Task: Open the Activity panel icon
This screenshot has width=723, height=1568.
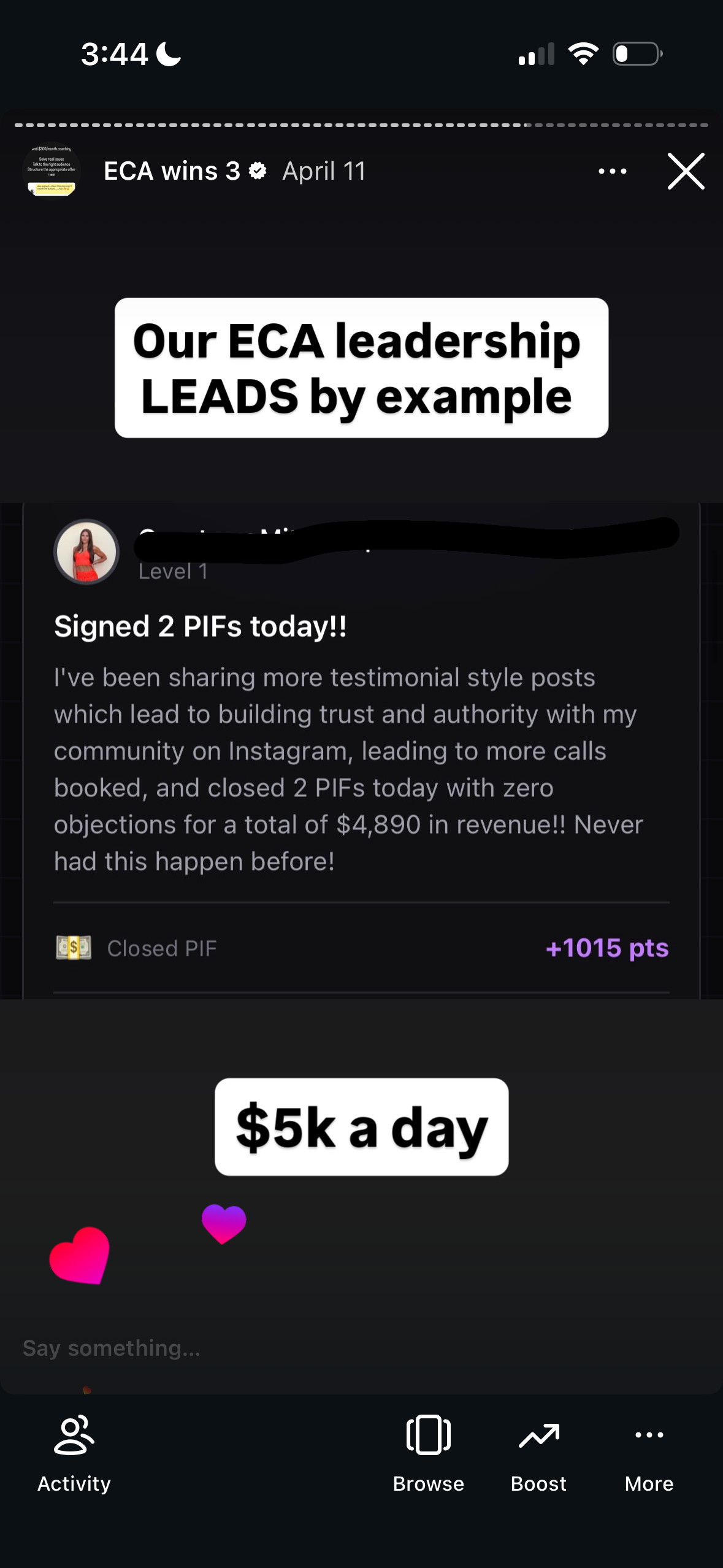Action: coord(73,1435)
